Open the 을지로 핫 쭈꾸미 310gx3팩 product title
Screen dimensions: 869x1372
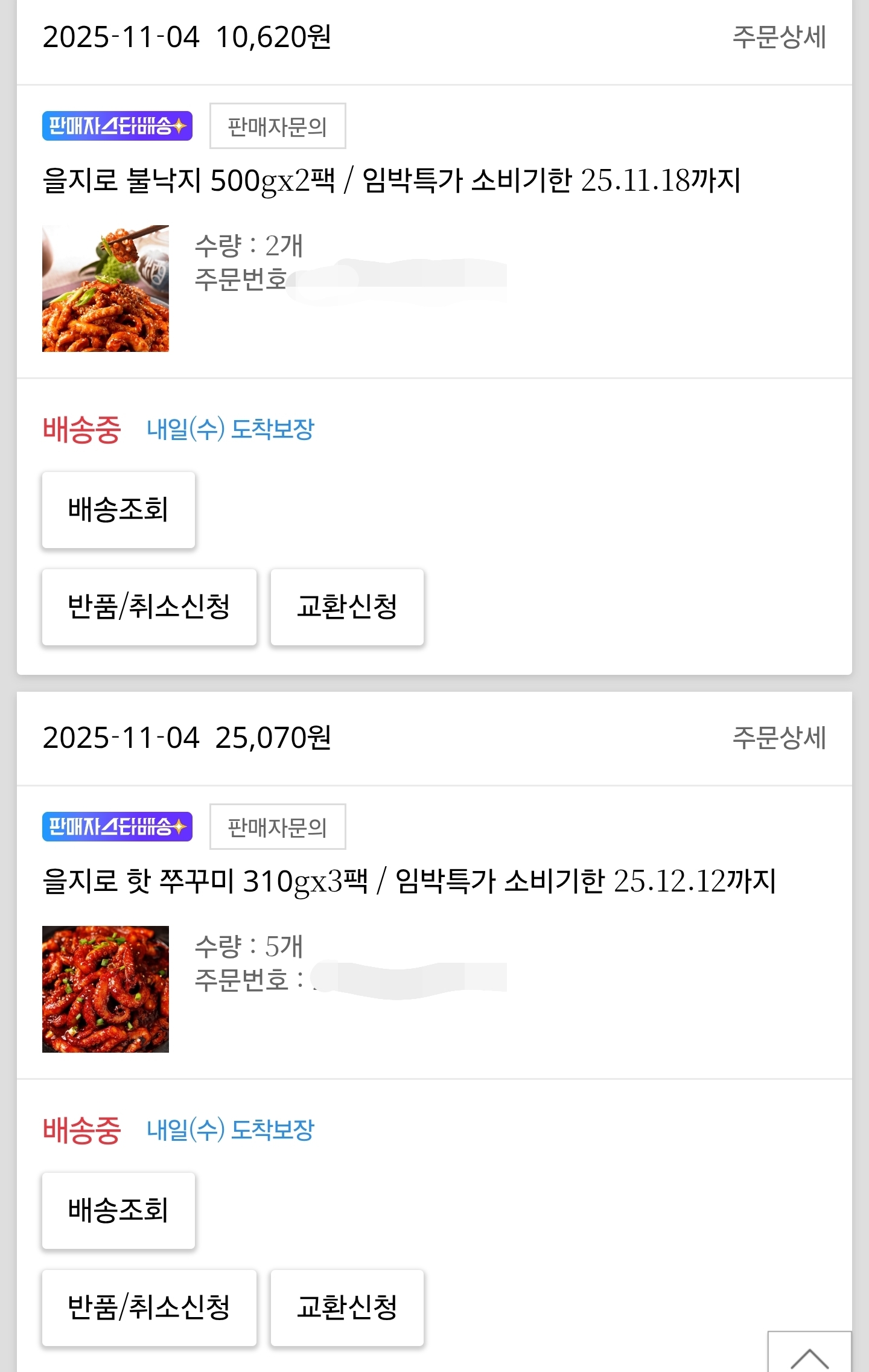[409, 881]
